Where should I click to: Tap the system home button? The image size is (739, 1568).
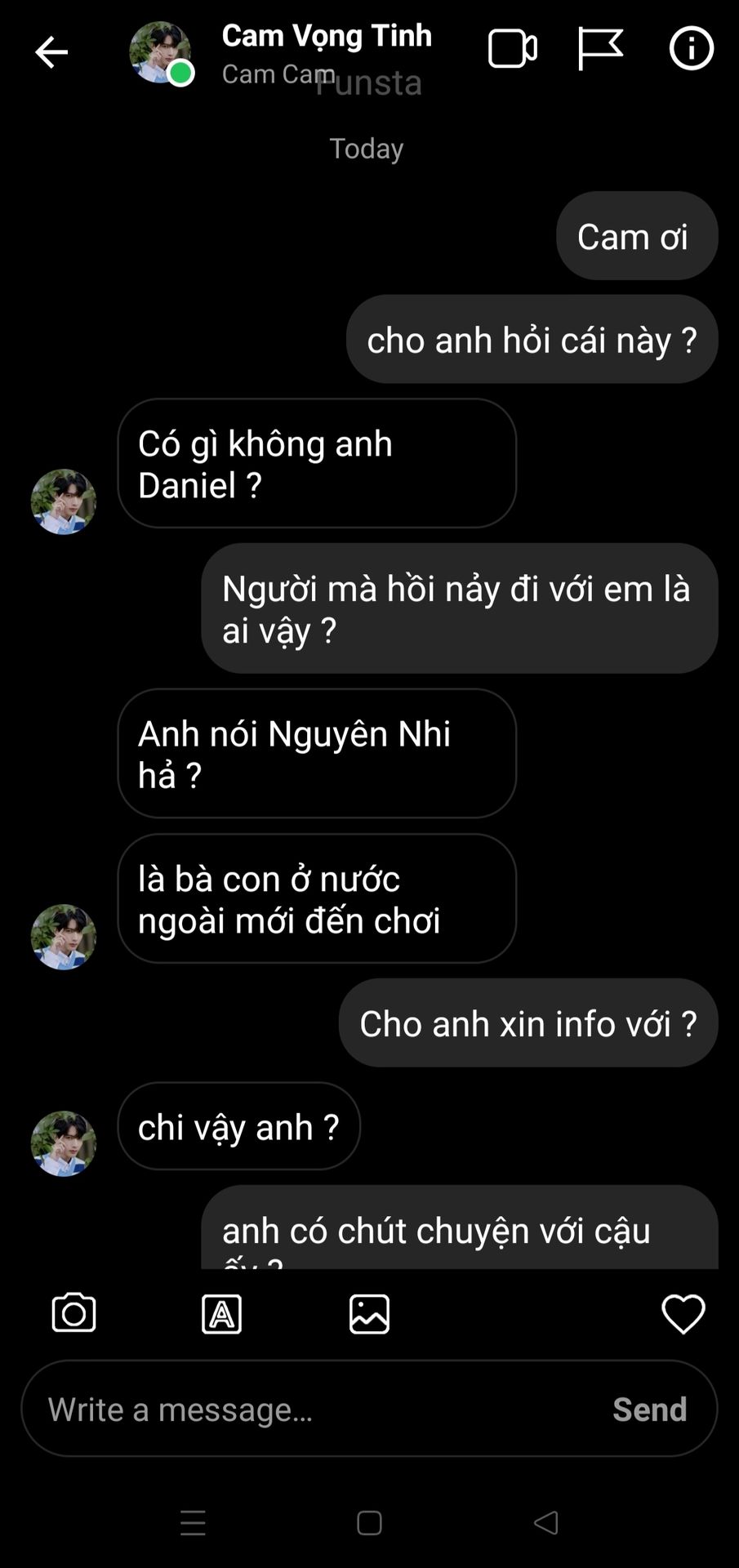click(369, 1523)
